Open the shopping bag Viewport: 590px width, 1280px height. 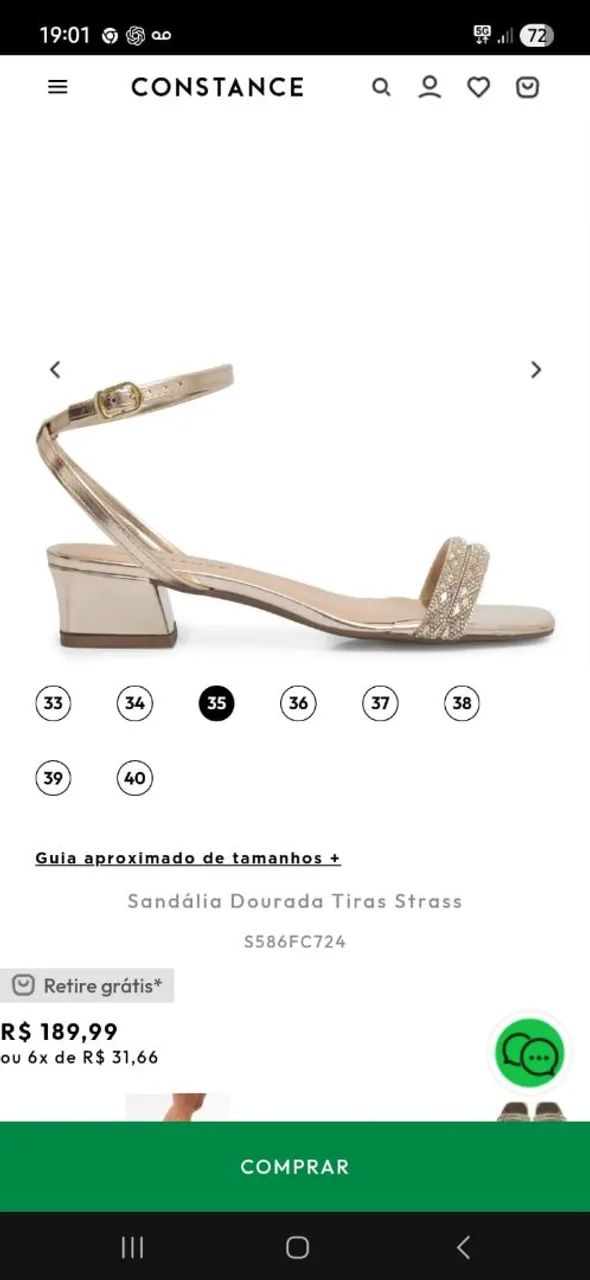coord(528,88)
